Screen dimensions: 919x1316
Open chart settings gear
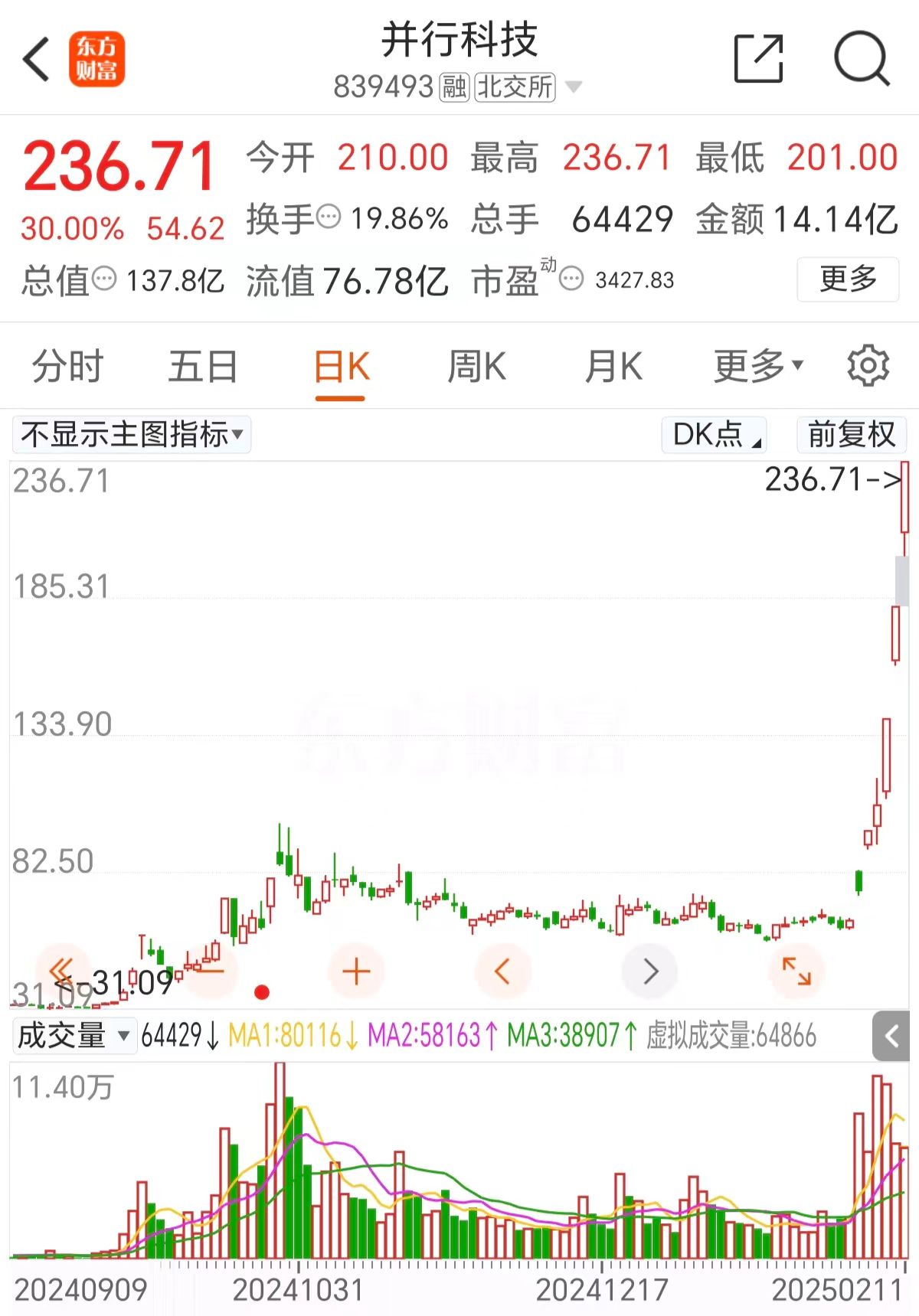pyautogui.click(x=868, y=366)
